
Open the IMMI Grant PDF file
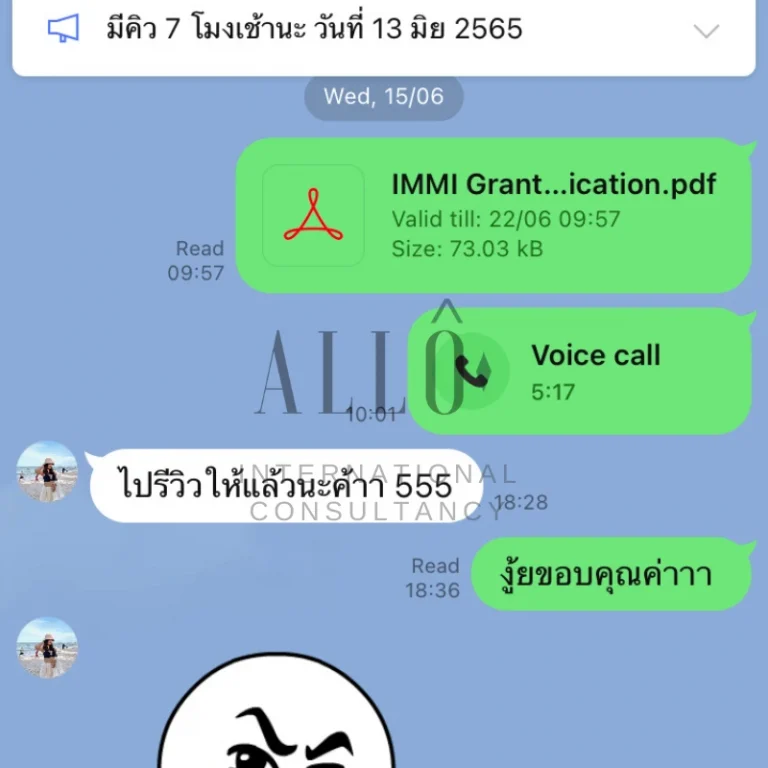[494, 215]
